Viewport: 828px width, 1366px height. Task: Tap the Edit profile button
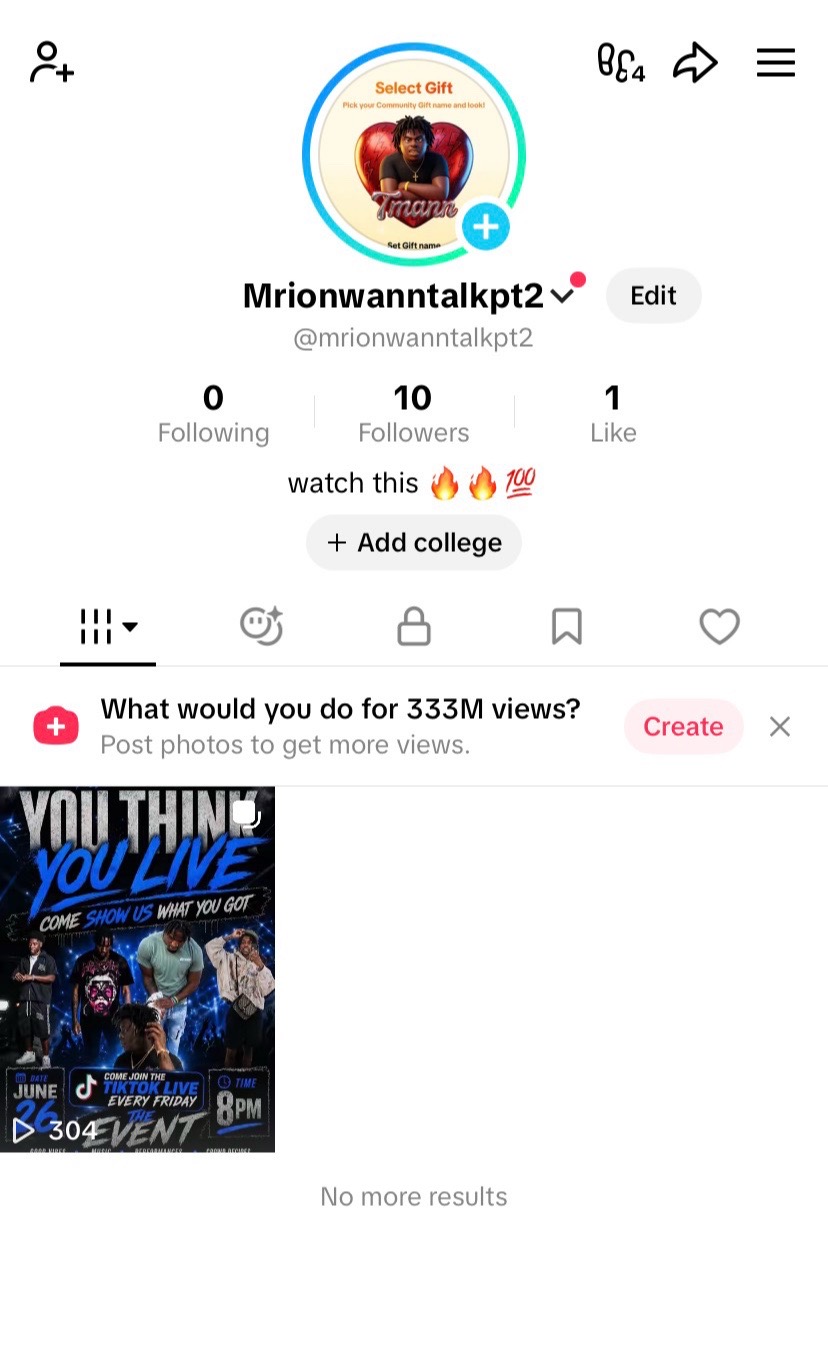coord(653,296)
